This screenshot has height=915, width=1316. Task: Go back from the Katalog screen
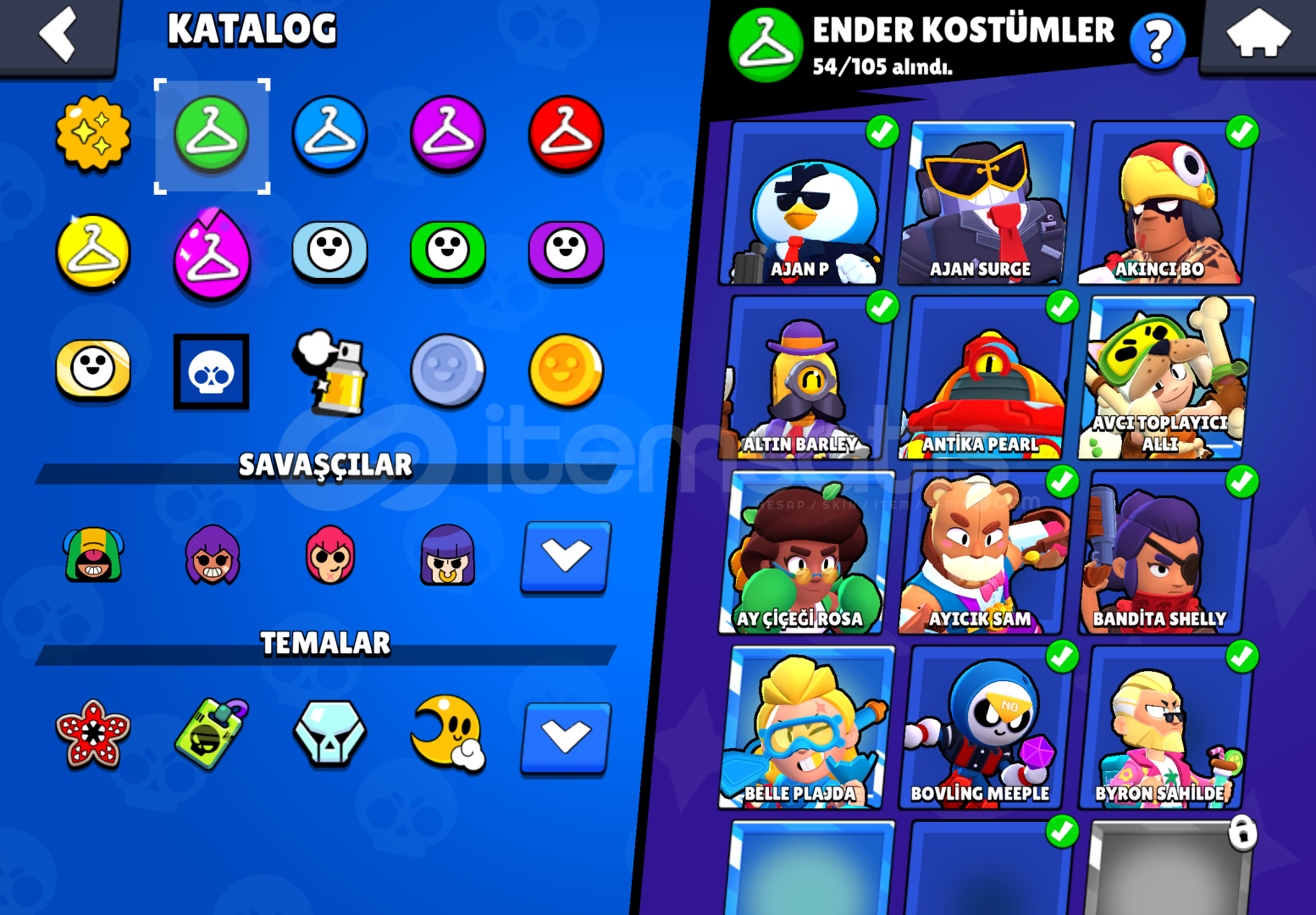58,36
